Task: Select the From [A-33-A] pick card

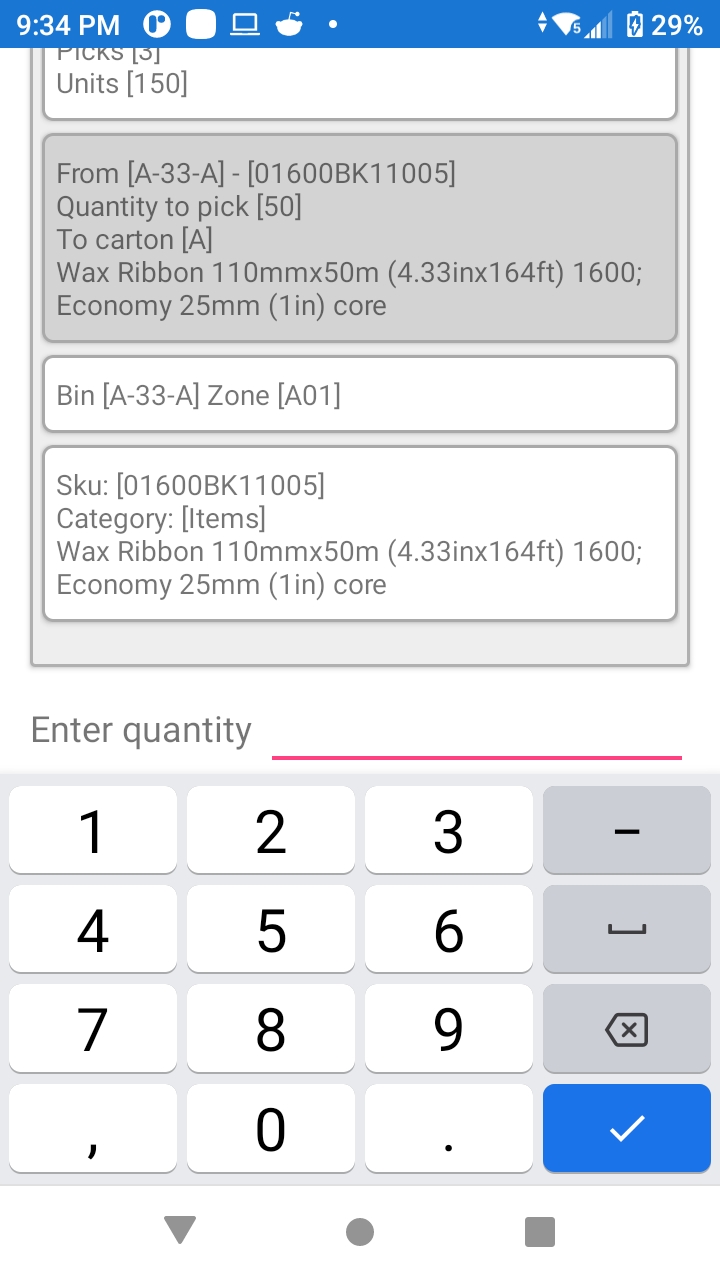Action: tap(360, 238)
